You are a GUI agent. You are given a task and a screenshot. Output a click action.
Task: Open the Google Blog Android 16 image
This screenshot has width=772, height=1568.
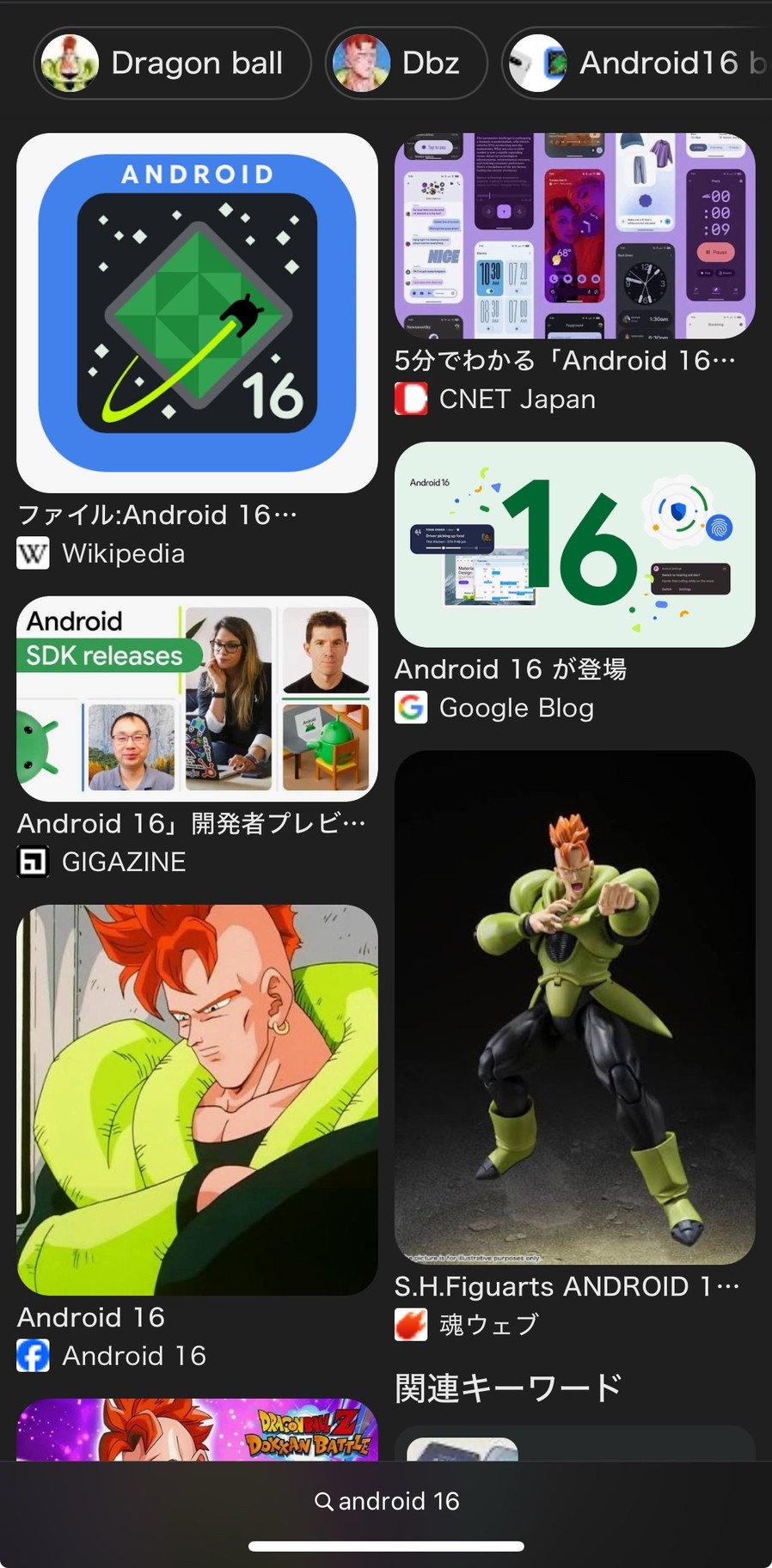pyautogui.click(x=574, y=544)
